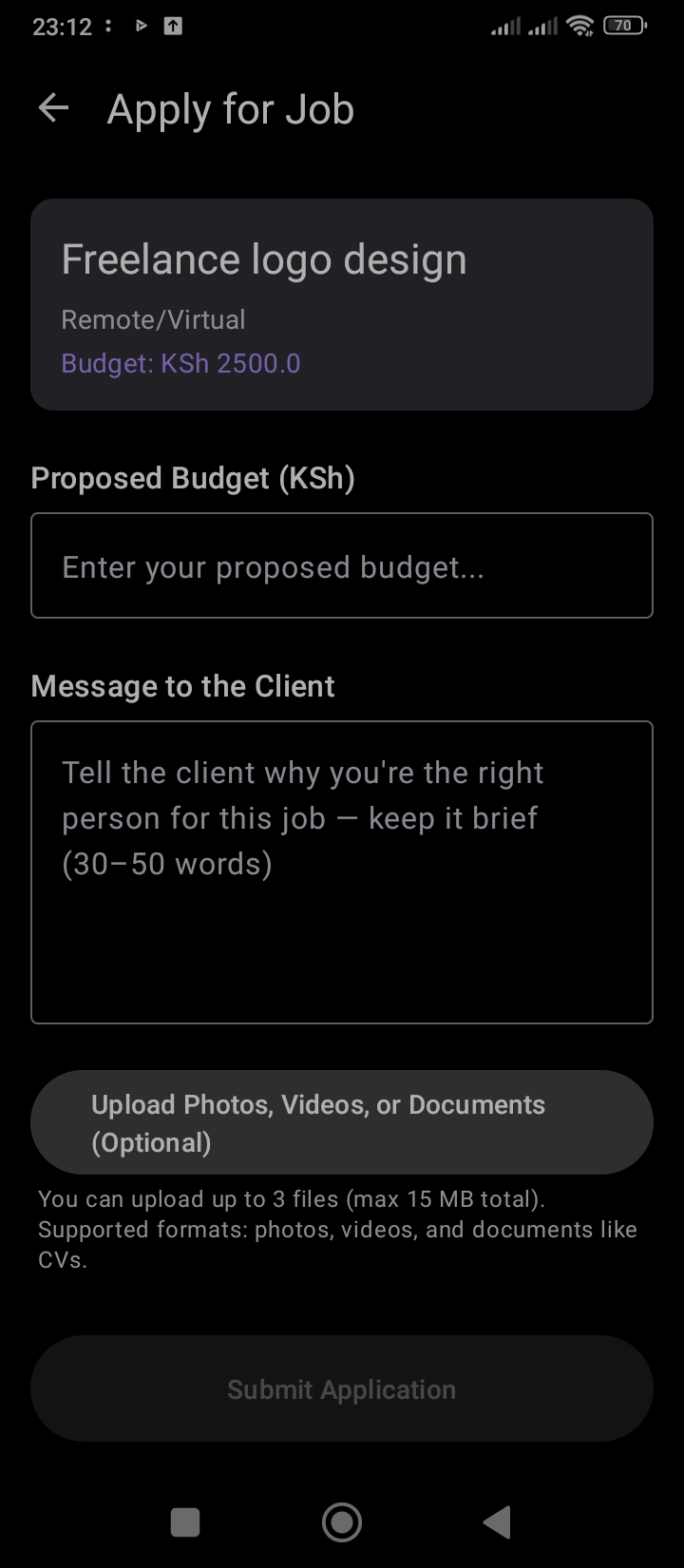684x1568 pixels.
Task: Go to the system home screen
Action: click(342, 1522)
